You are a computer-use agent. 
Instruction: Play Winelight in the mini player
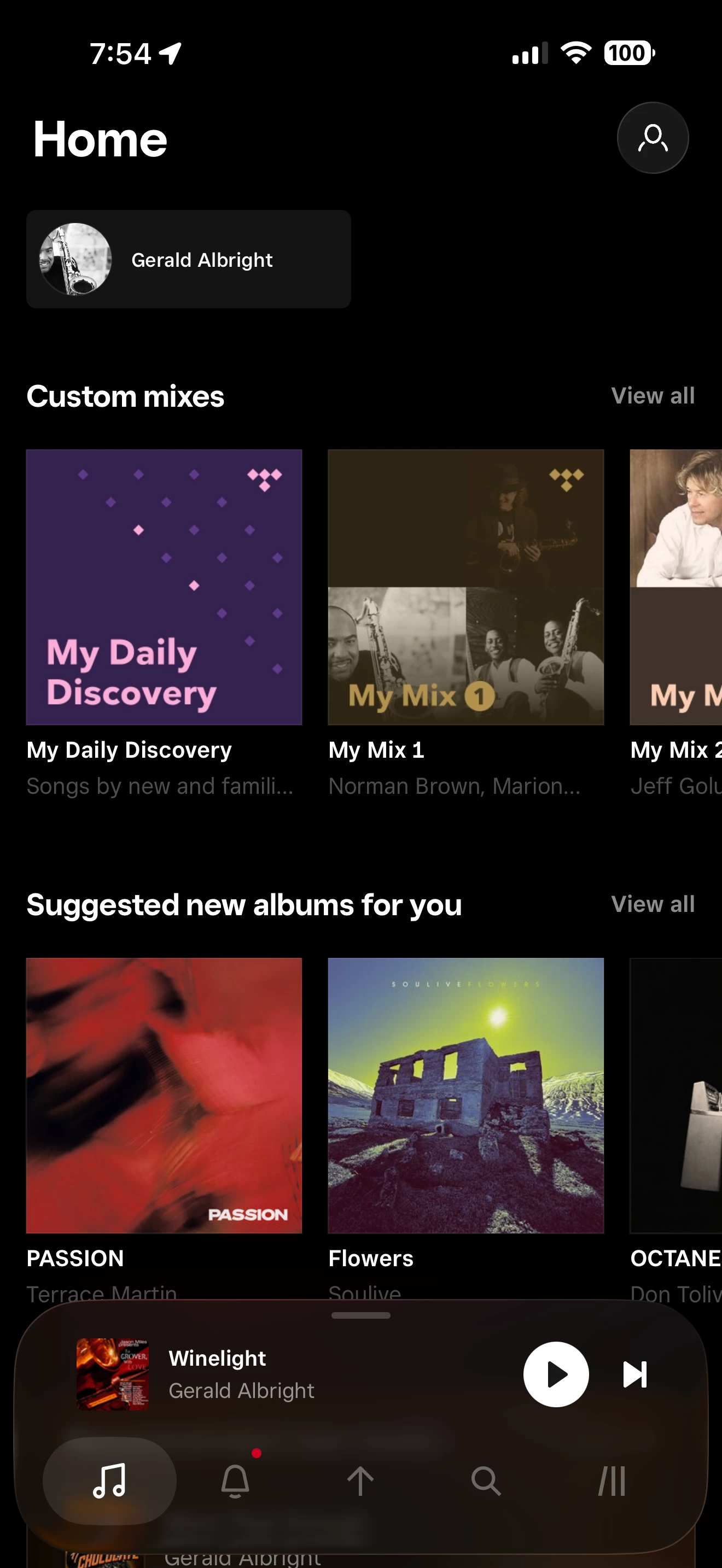point(556,1374)
